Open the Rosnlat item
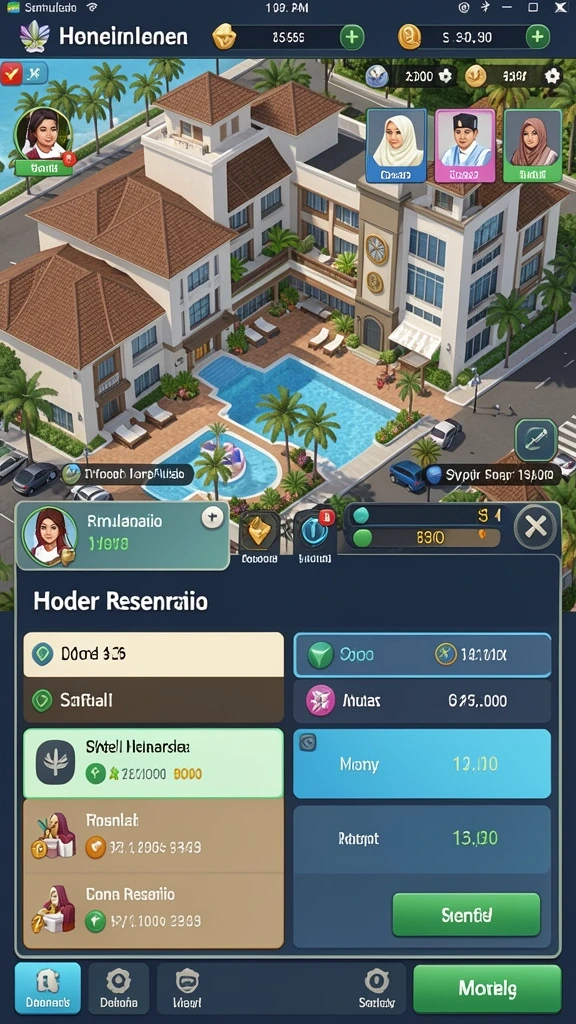This screenshot has height=1024, width=576. click(x=153, y=836)
